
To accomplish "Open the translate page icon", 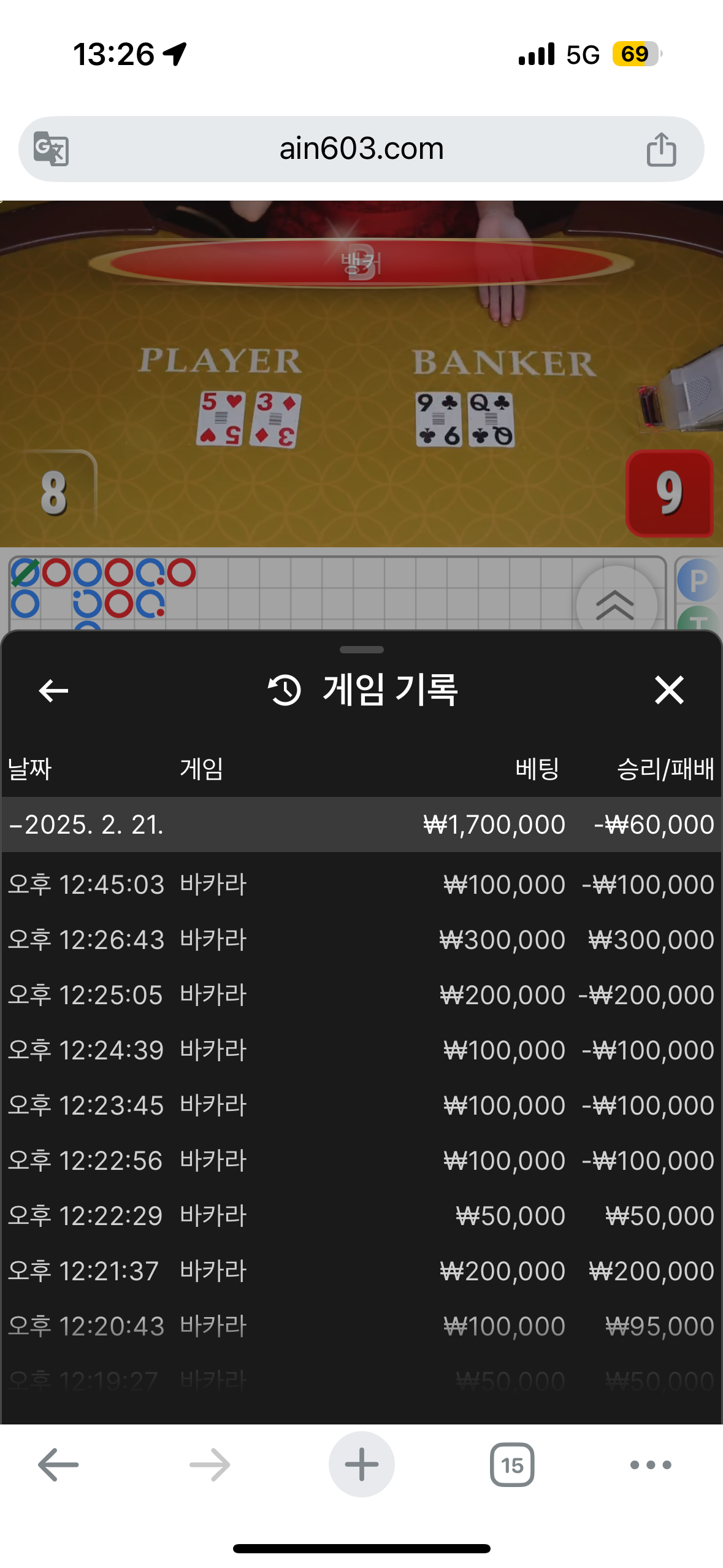I will 51,148.
